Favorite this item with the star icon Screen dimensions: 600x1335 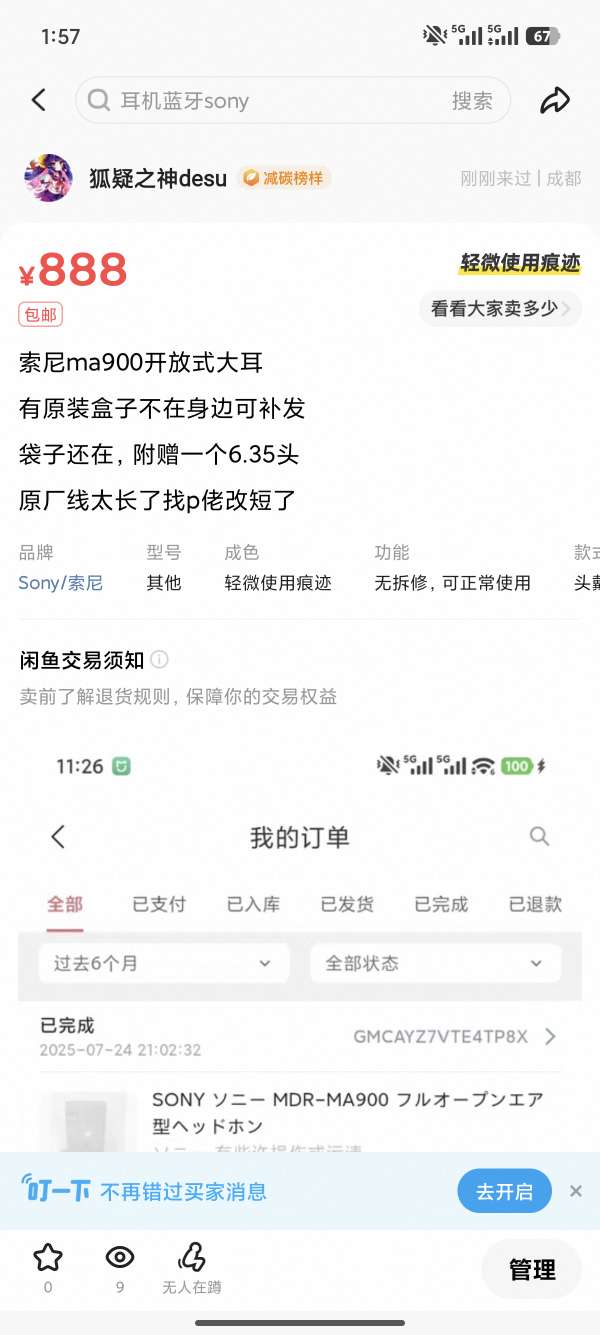coord(48,1258)
